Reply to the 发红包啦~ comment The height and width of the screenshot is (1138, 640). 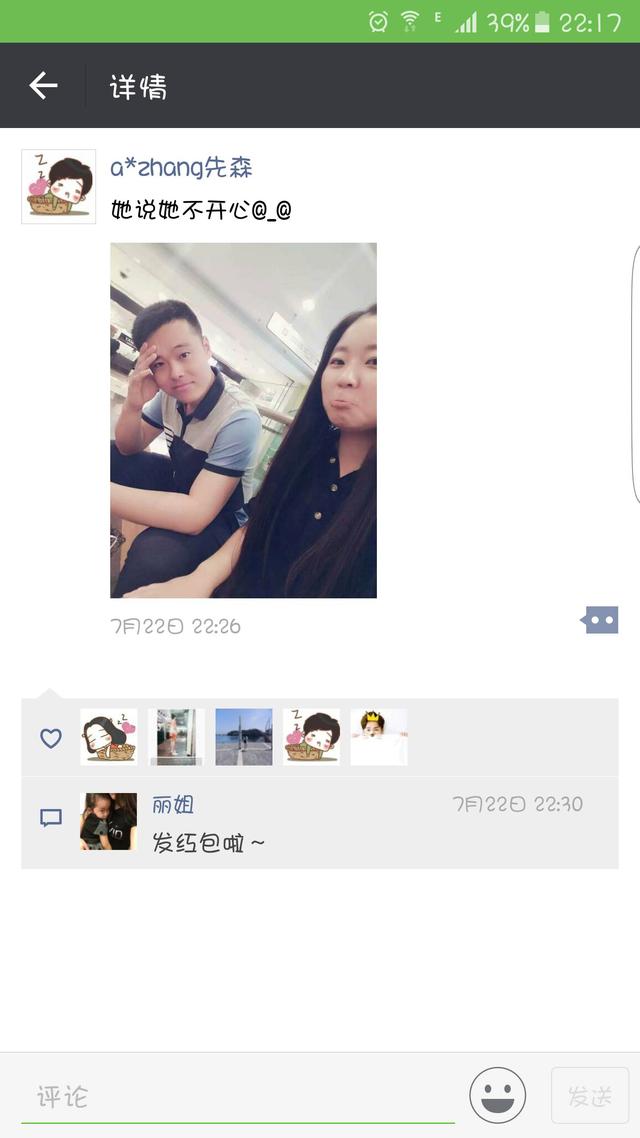click(209, 843)
